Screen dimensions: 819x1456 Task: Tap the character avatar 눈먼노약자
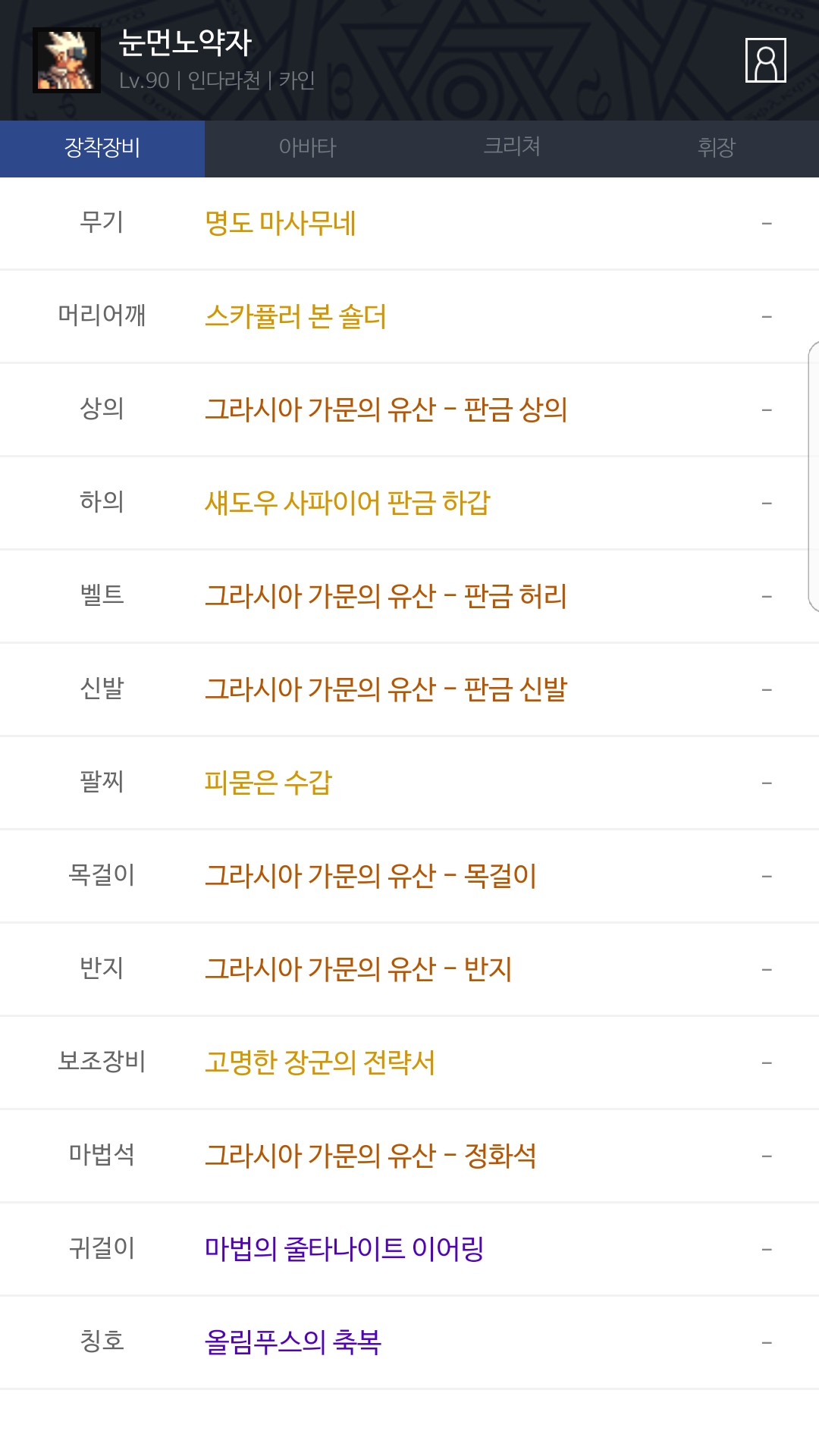[x=67, y=60]
